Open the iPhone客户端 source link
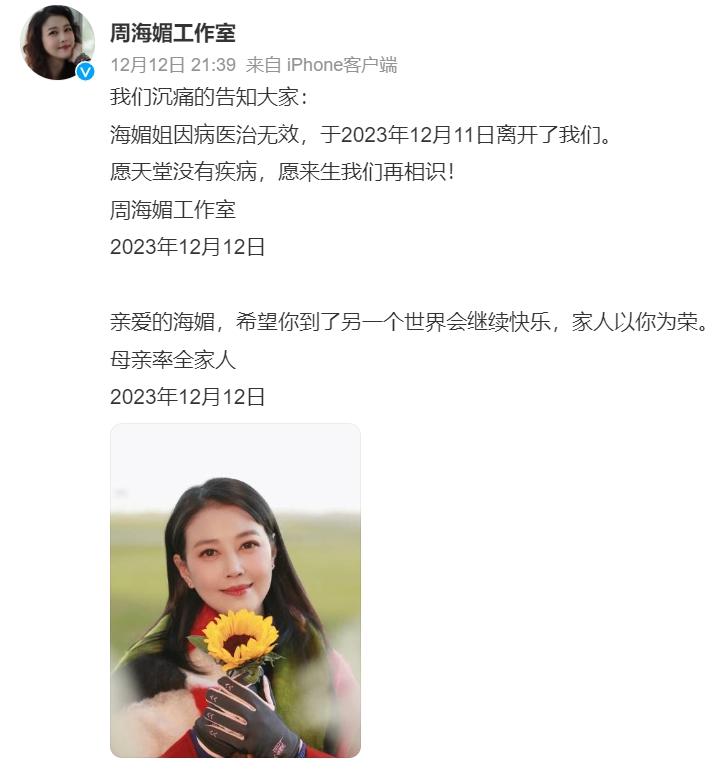Image resolution: width=718 pixels, height=769 pixels. 341,65
